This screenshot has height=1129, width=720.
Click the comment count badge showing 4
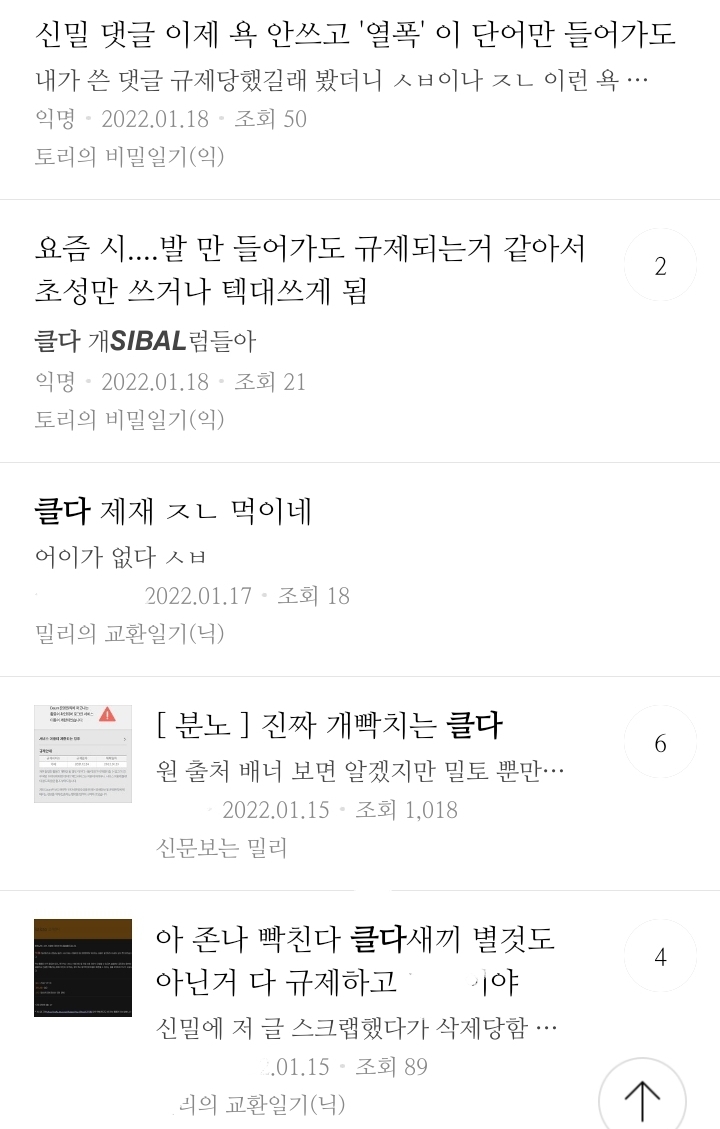coord(659,955)
